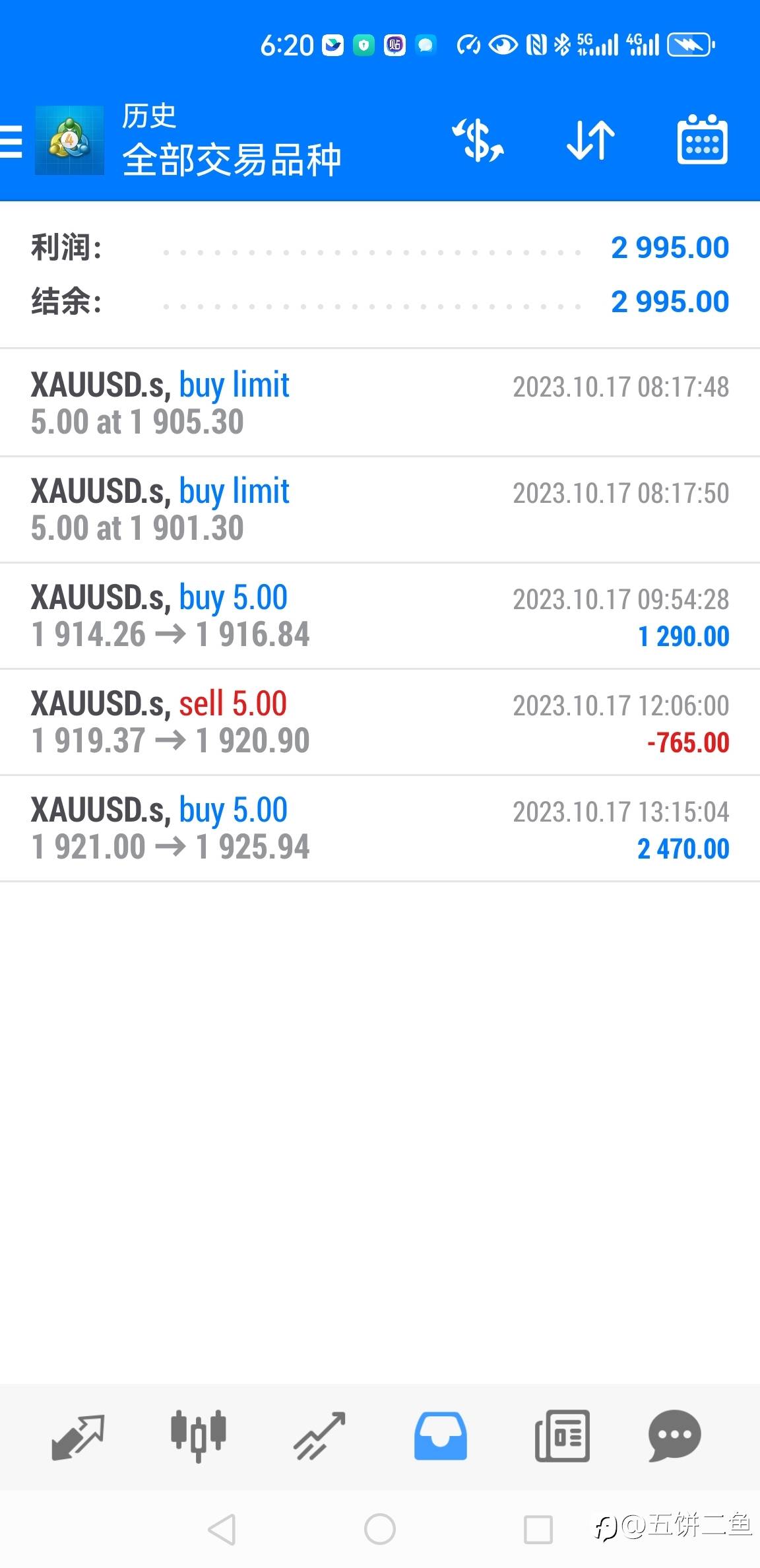The image size is (760, 1568).
Task: Switch to the News tab
Action: [562, 1436]
